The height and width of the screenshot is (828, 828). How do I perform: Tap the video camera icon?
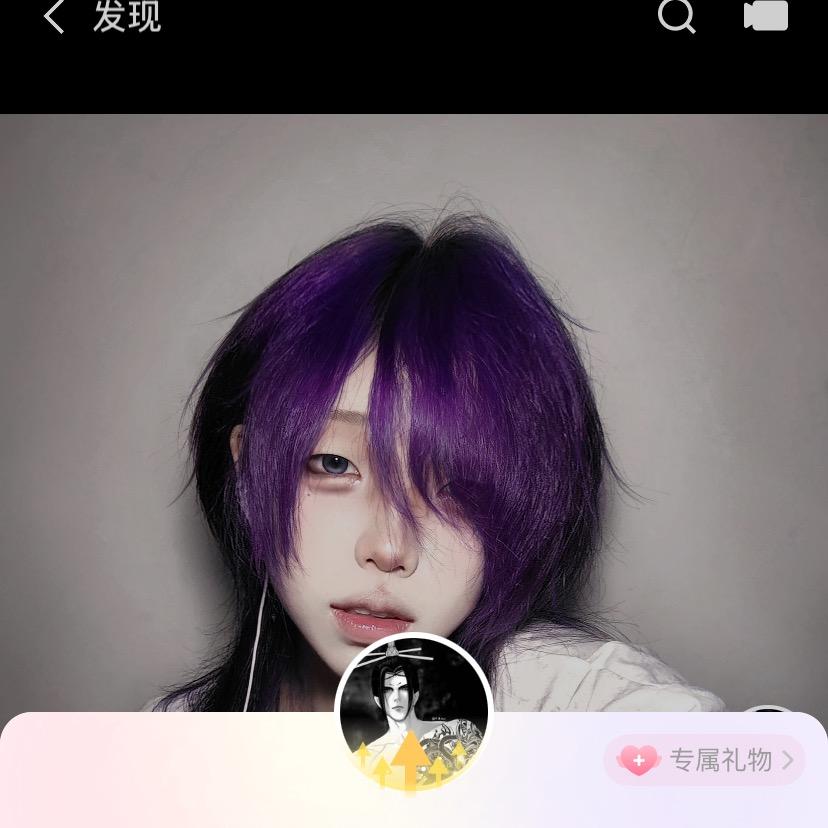tap(766, 16)
